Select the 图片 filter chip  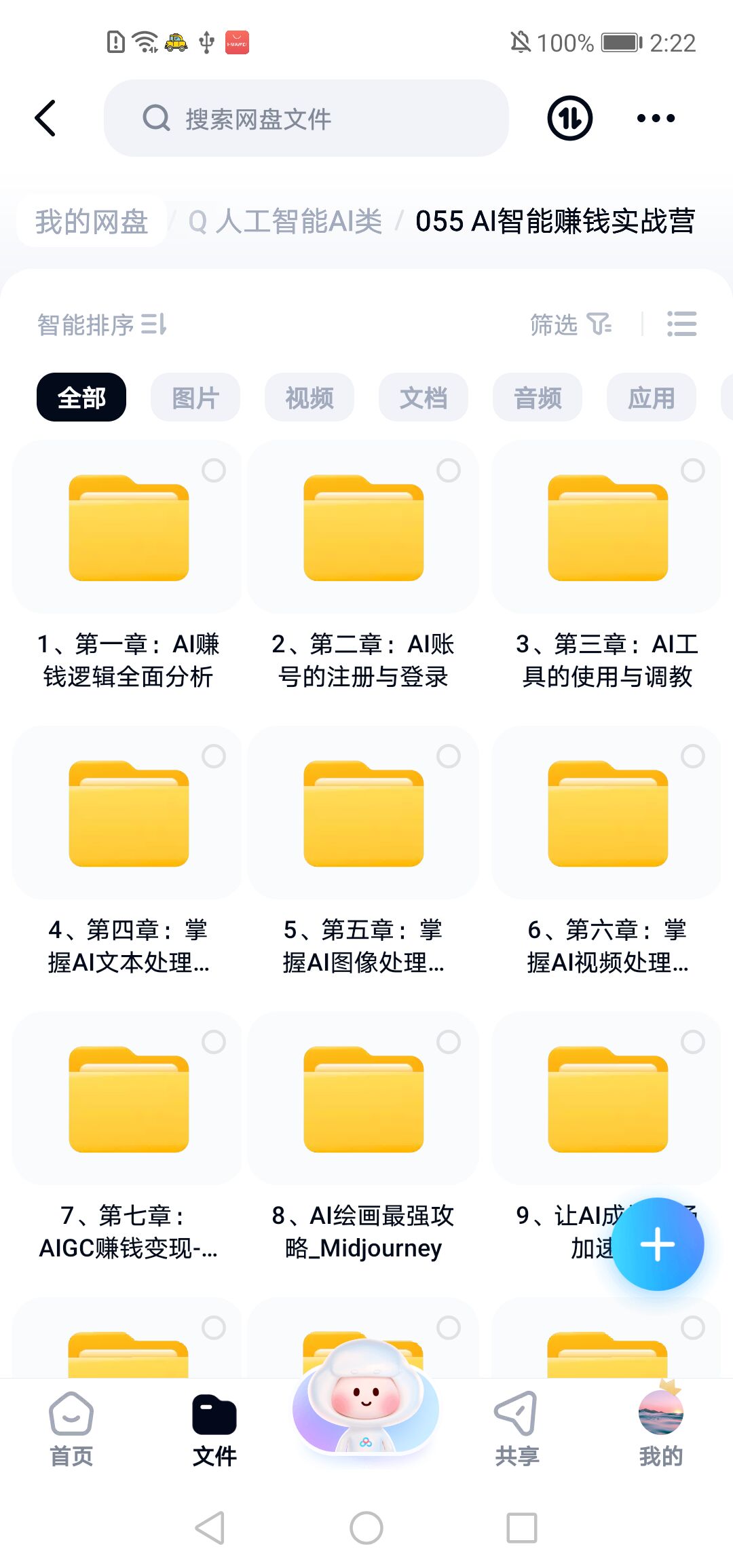(x=195, y=397)
